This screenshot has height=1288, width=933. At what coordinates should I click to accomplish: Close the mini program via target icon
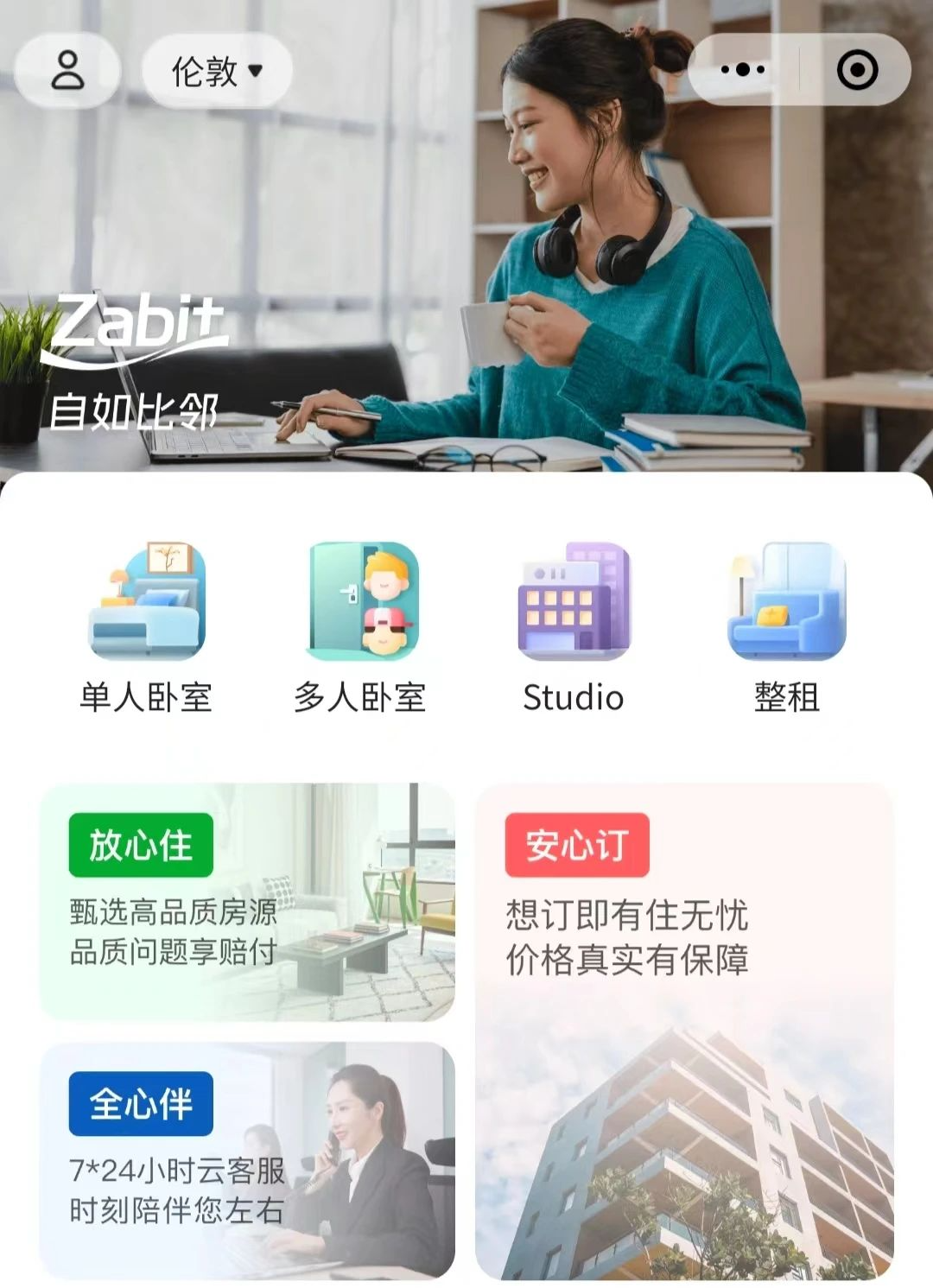tap(857, 70)
